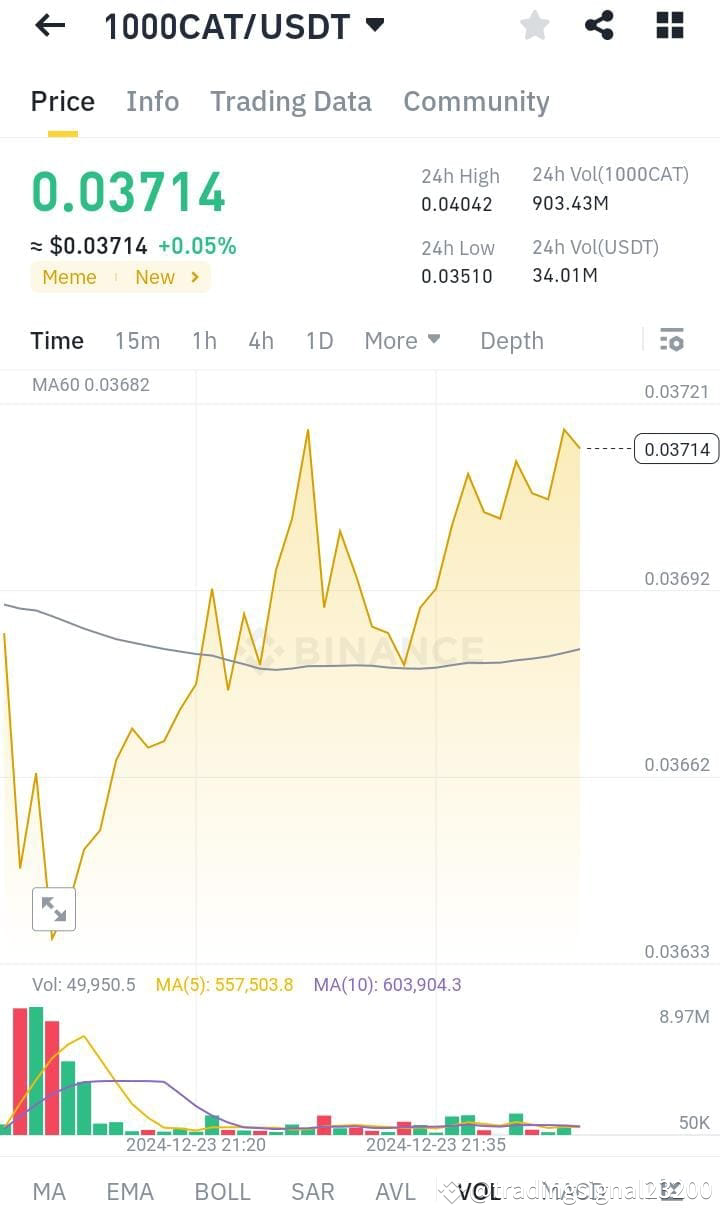Expand the chart to fullscreen
The height and width of the screenshot is (1213, 720).
point(53,909)
